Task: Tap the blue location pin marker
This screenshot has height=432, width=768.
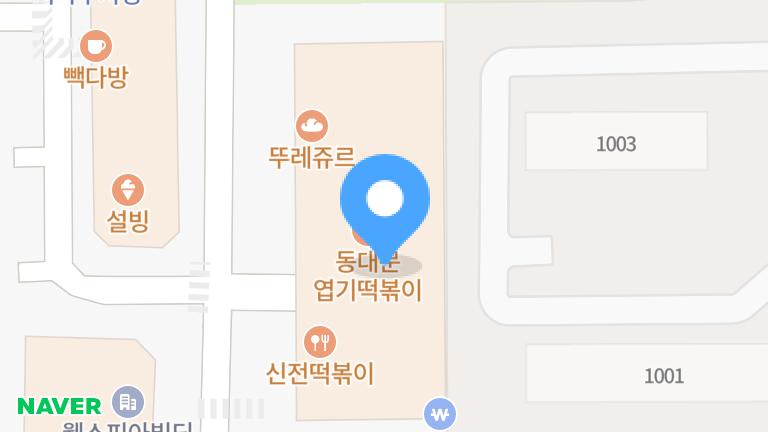Action: (x=385, y=200)
